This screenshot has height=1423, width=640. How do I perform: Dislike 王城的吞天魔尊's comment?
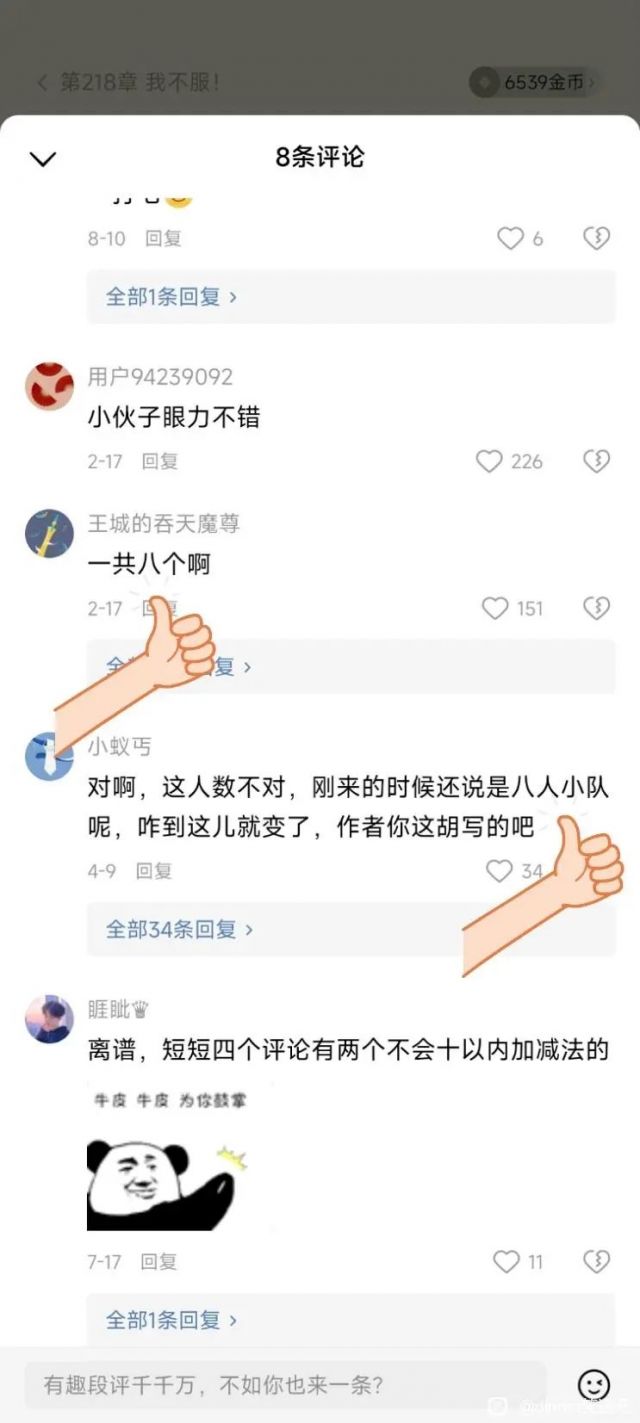tap(597, 608)
